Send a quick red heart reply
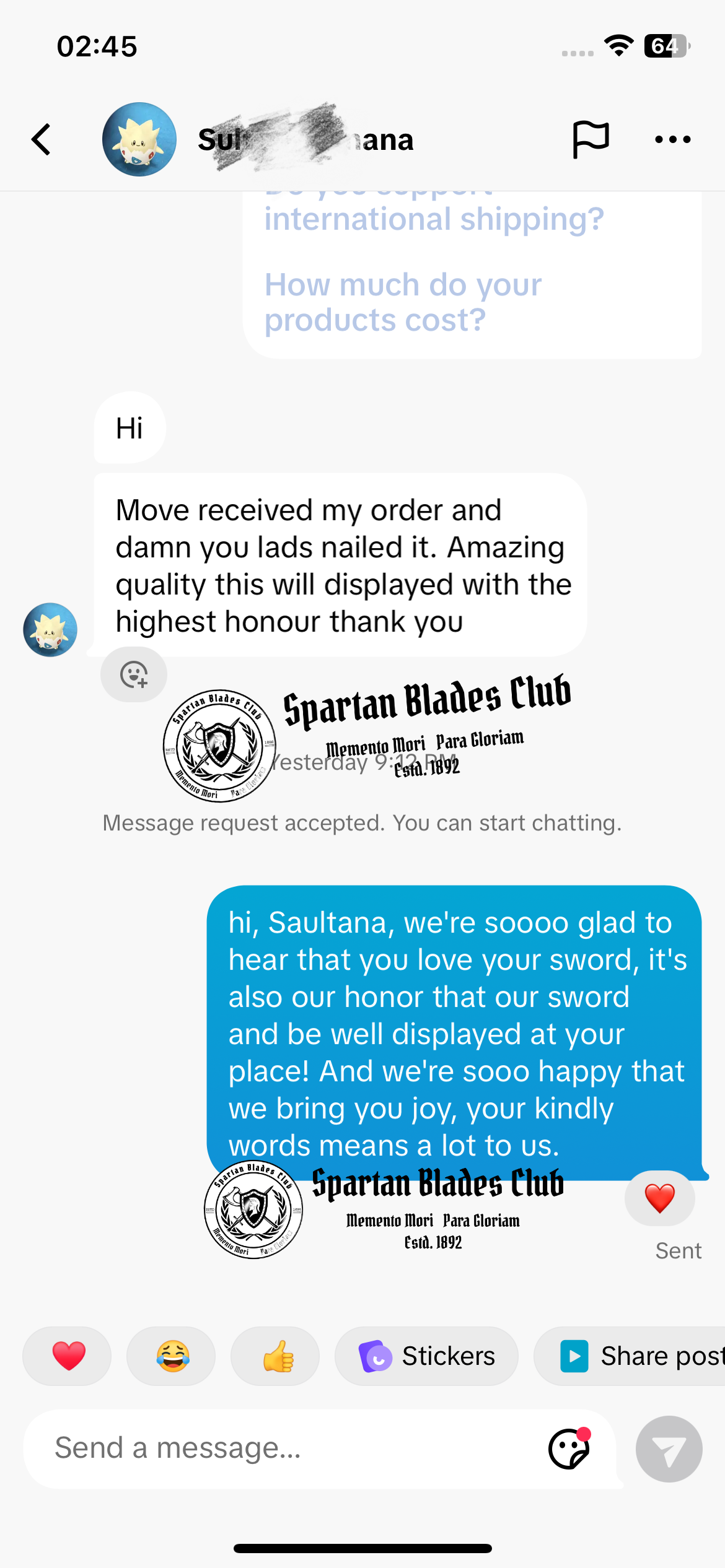Image resolution: width=725 pixels, height=1568 pixels. pos(68,1356)
